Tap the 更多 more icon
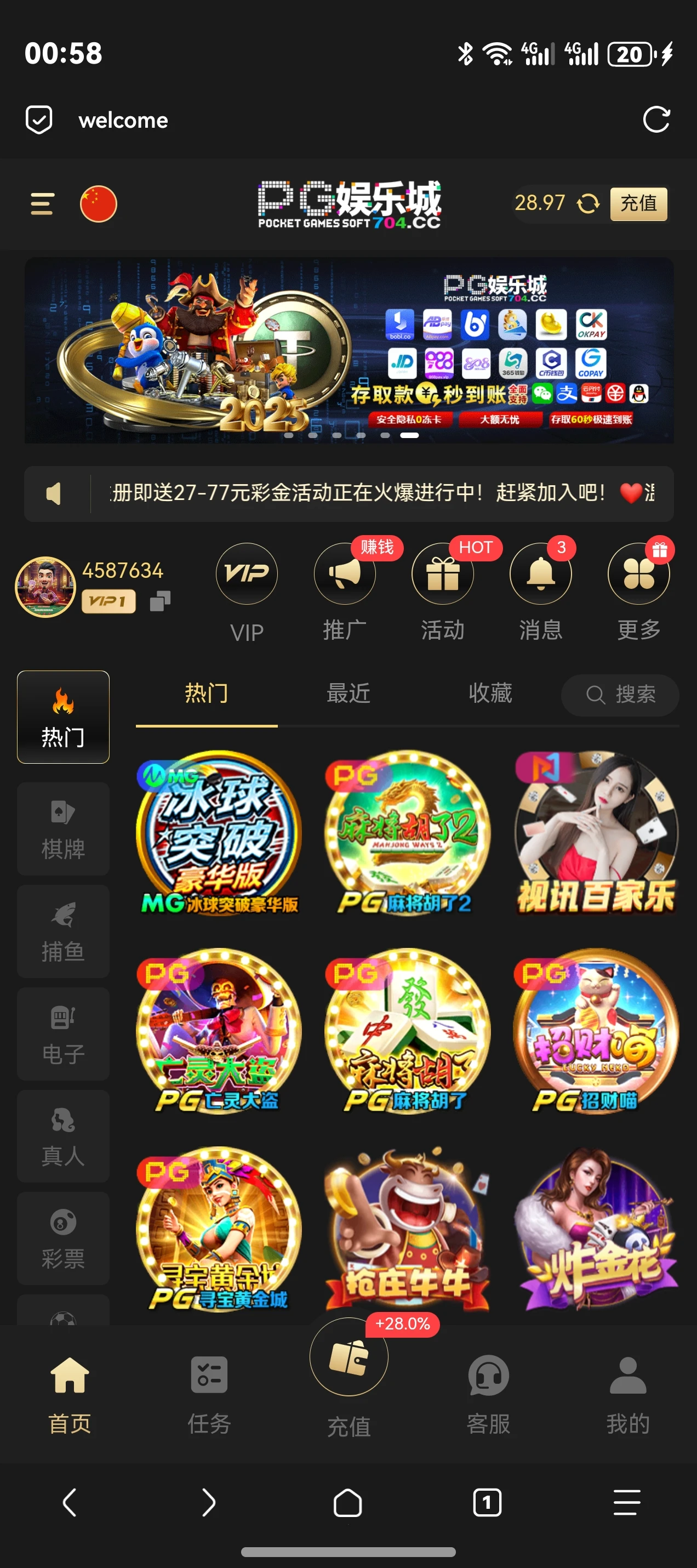The width and height of the screenshot is (697, 1568). pyautogui.click(x=638, y=573)
